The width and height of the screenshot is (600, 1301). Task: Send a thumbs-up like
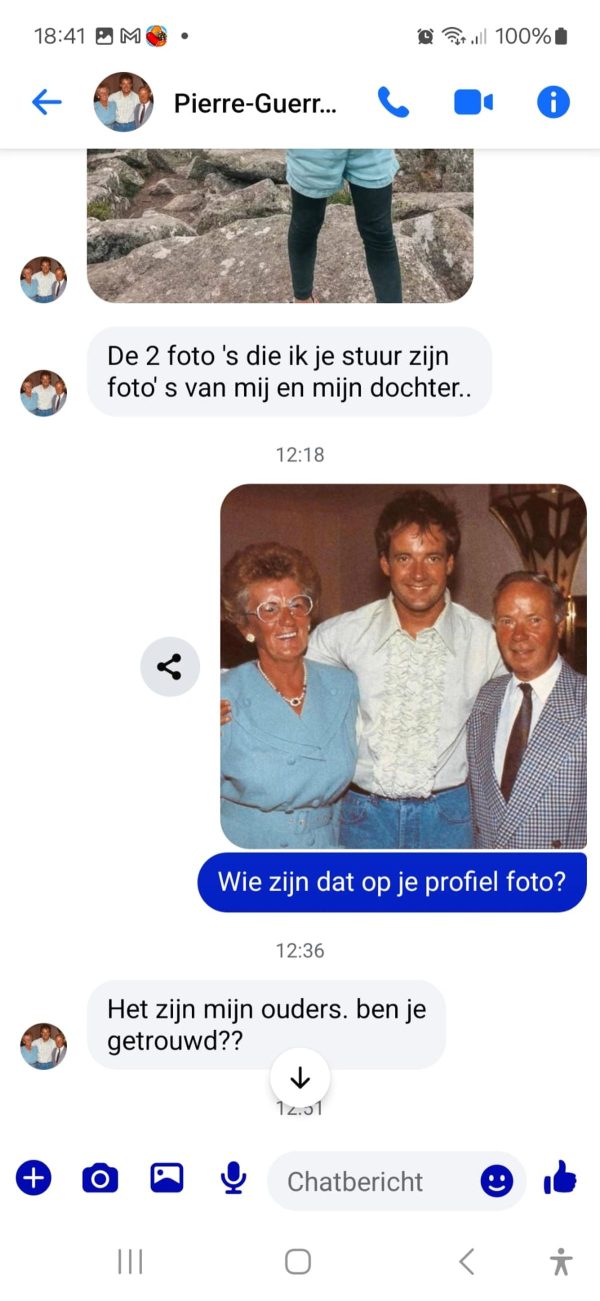pos(560,1180)
